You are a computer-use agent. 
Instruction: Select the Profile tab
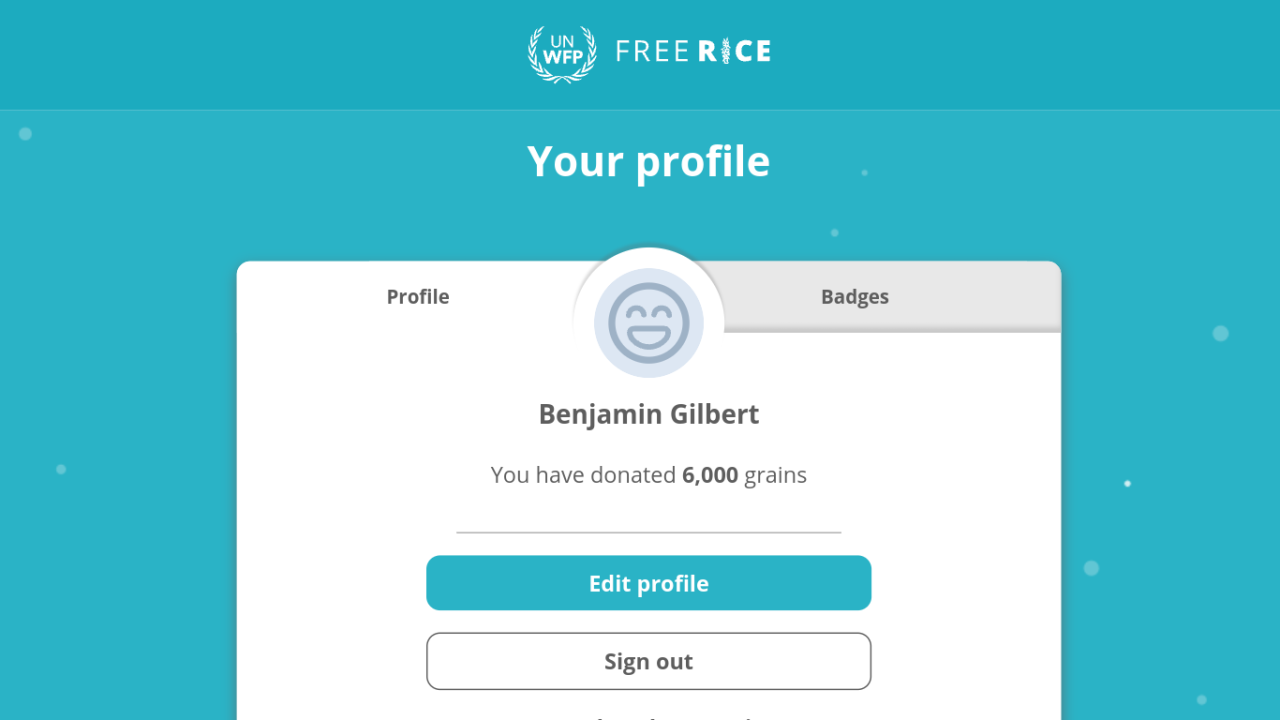pyautogui.click(x=418, y=297)
